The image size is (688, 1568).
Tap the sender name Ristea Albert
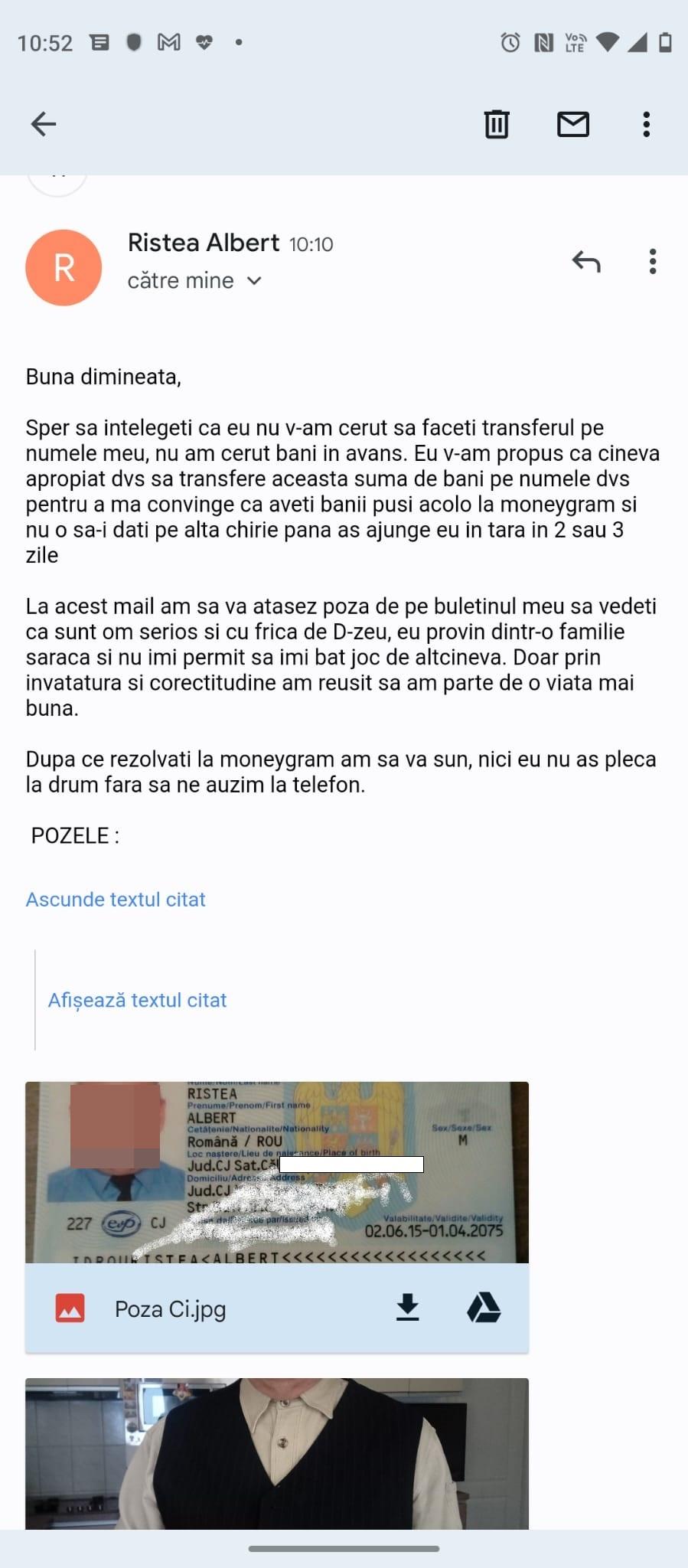click(203, 243)
